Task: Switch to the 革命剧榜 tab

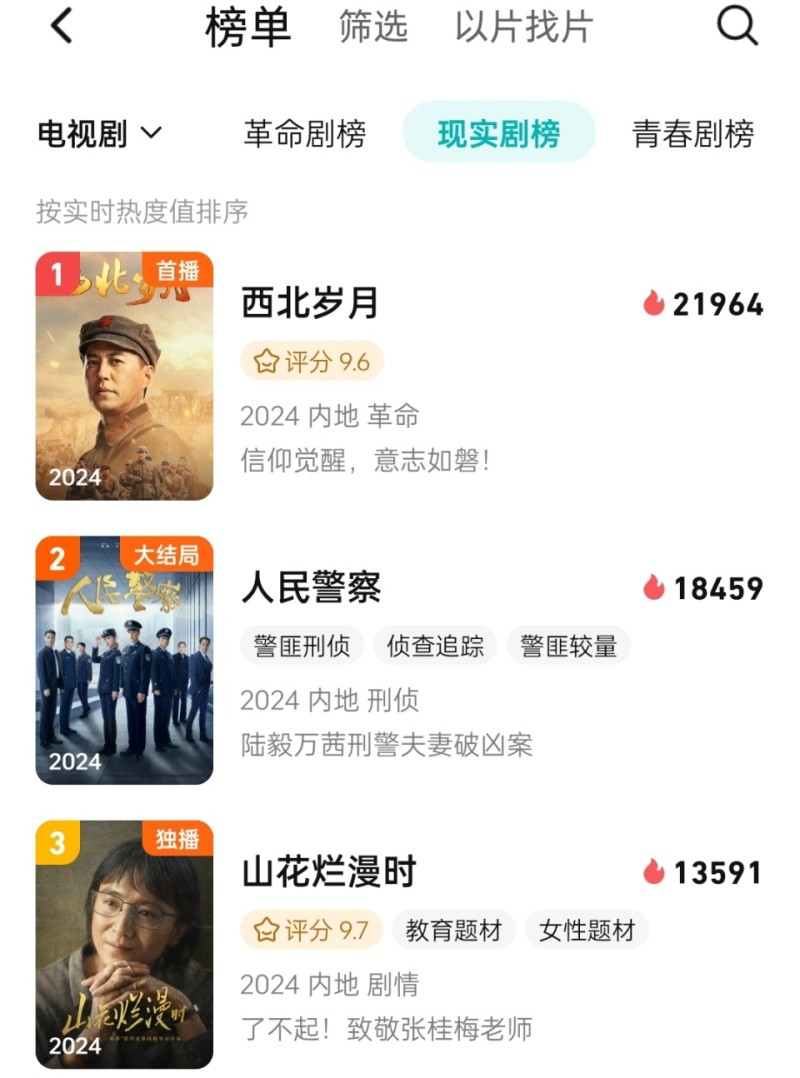Action: click(305, 131)
